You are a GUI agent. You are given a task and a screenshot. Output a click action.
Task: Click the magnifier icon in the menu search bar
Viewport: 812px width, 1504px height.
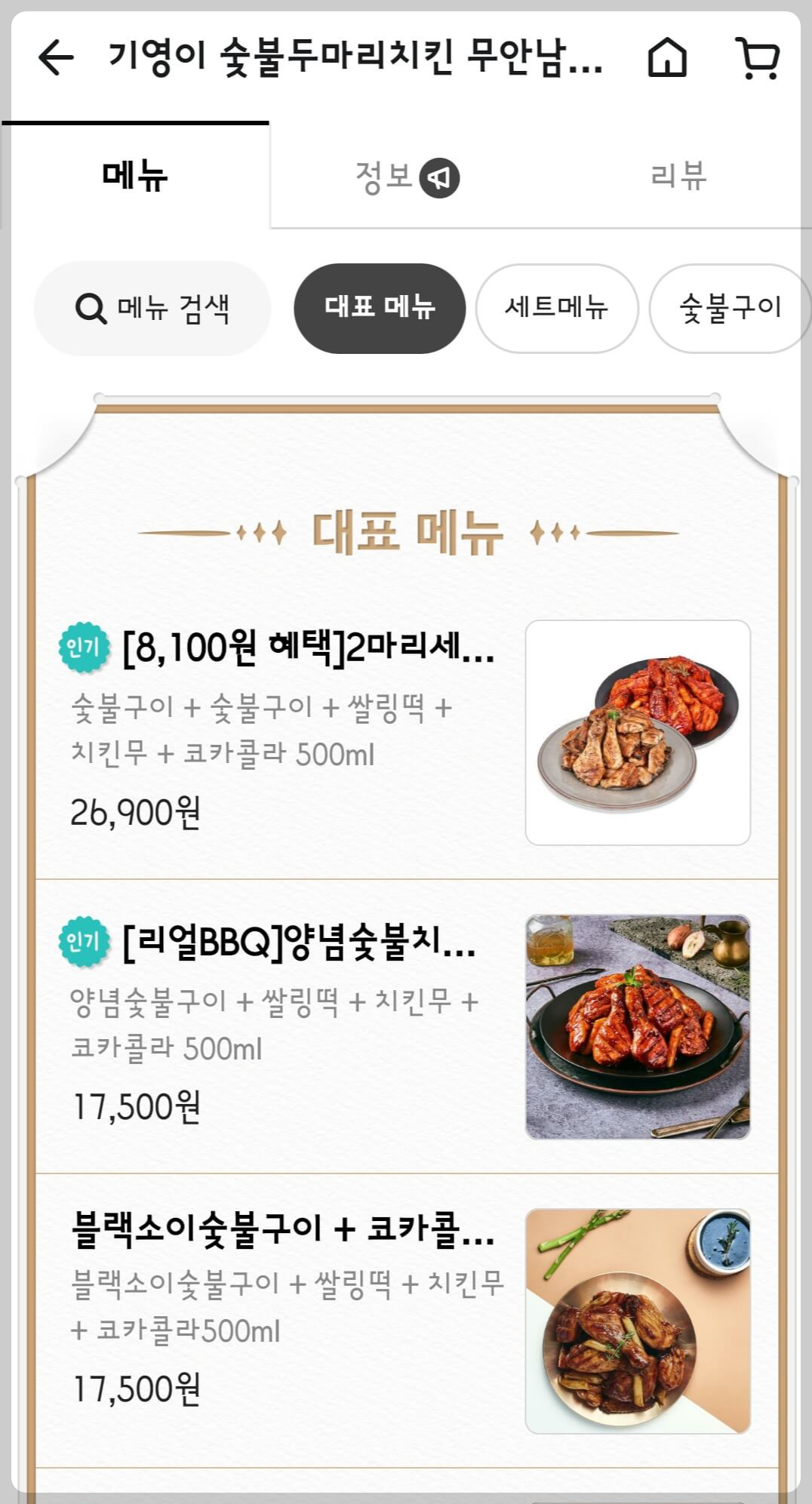[92, 306]
